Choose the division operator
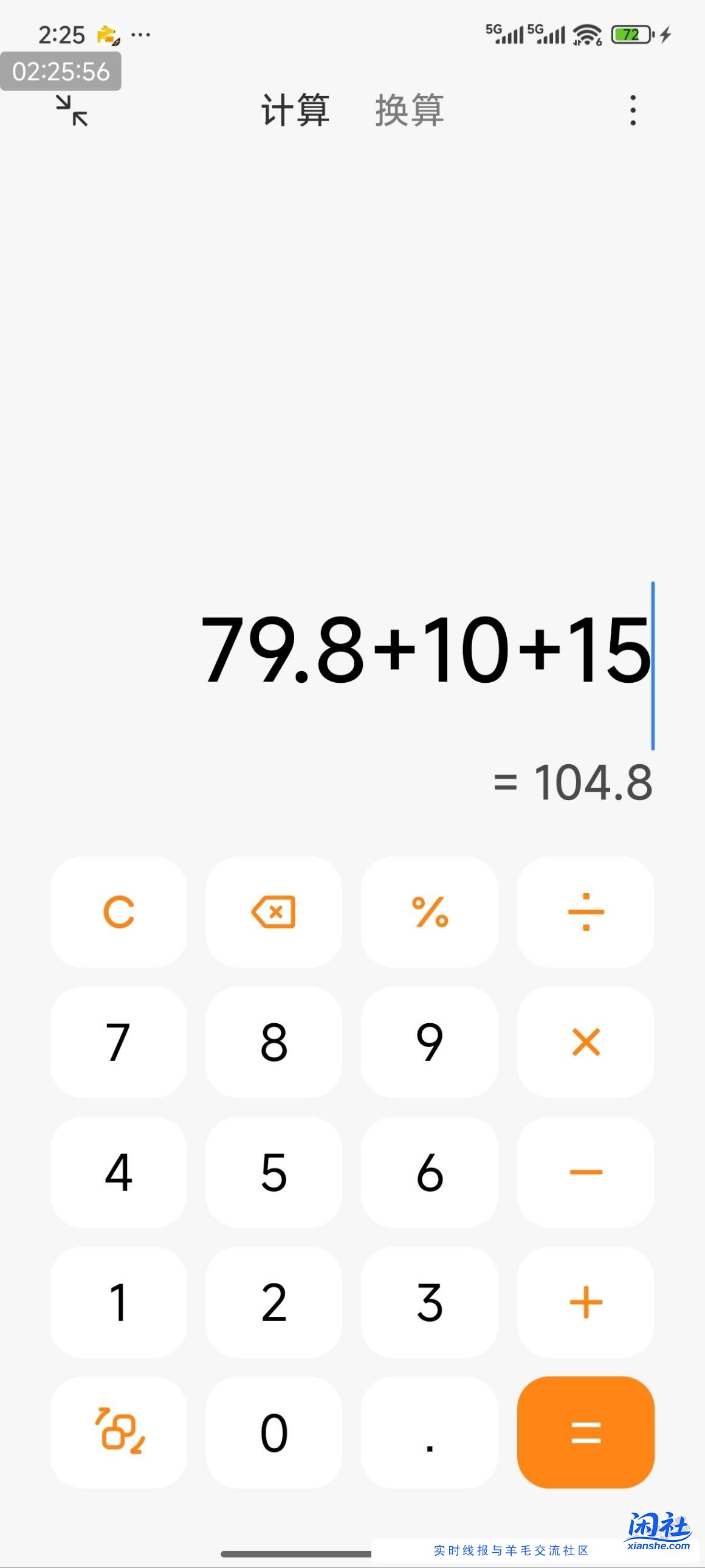This screenshot has width=705, height=1568. point(586,912)
